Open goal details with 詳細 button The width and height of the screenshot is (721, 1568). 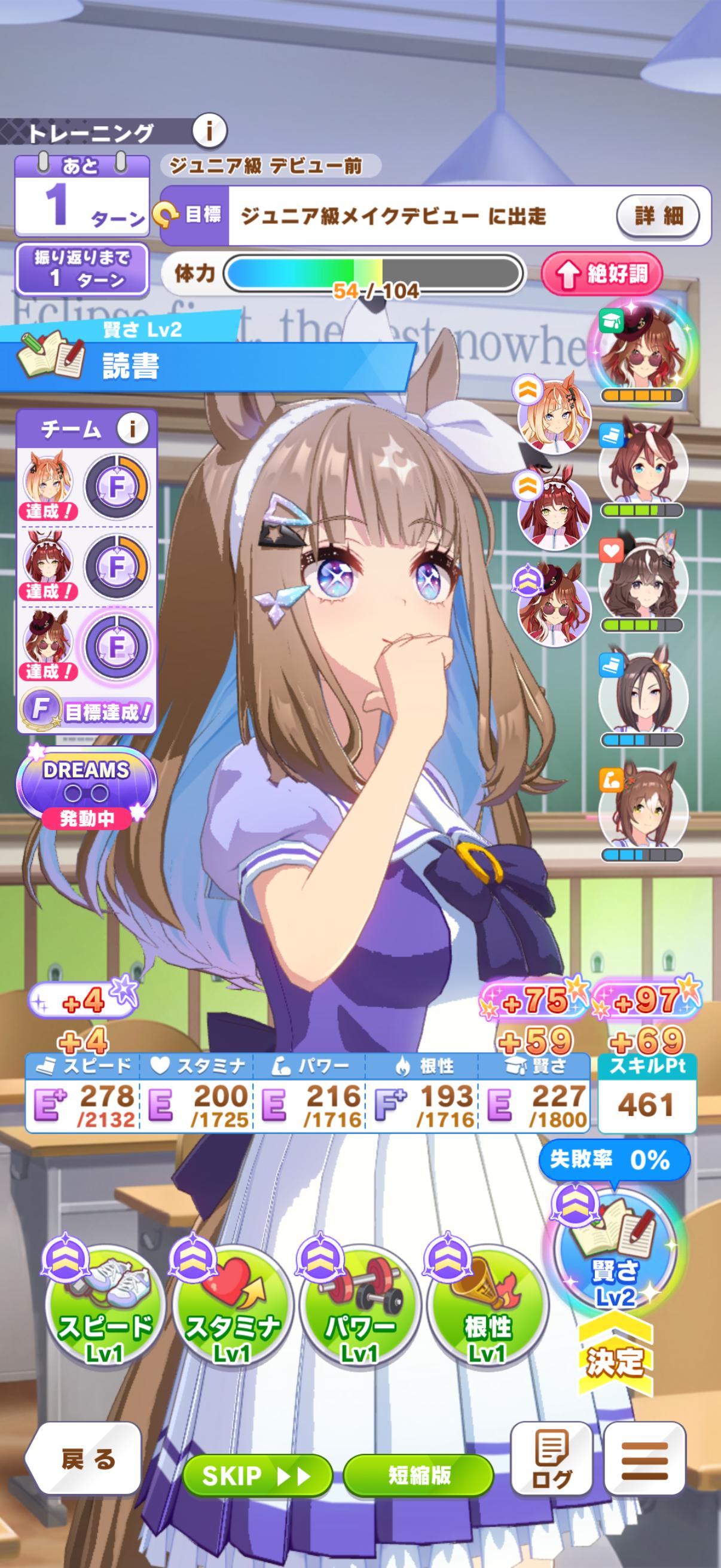[658, 216]
